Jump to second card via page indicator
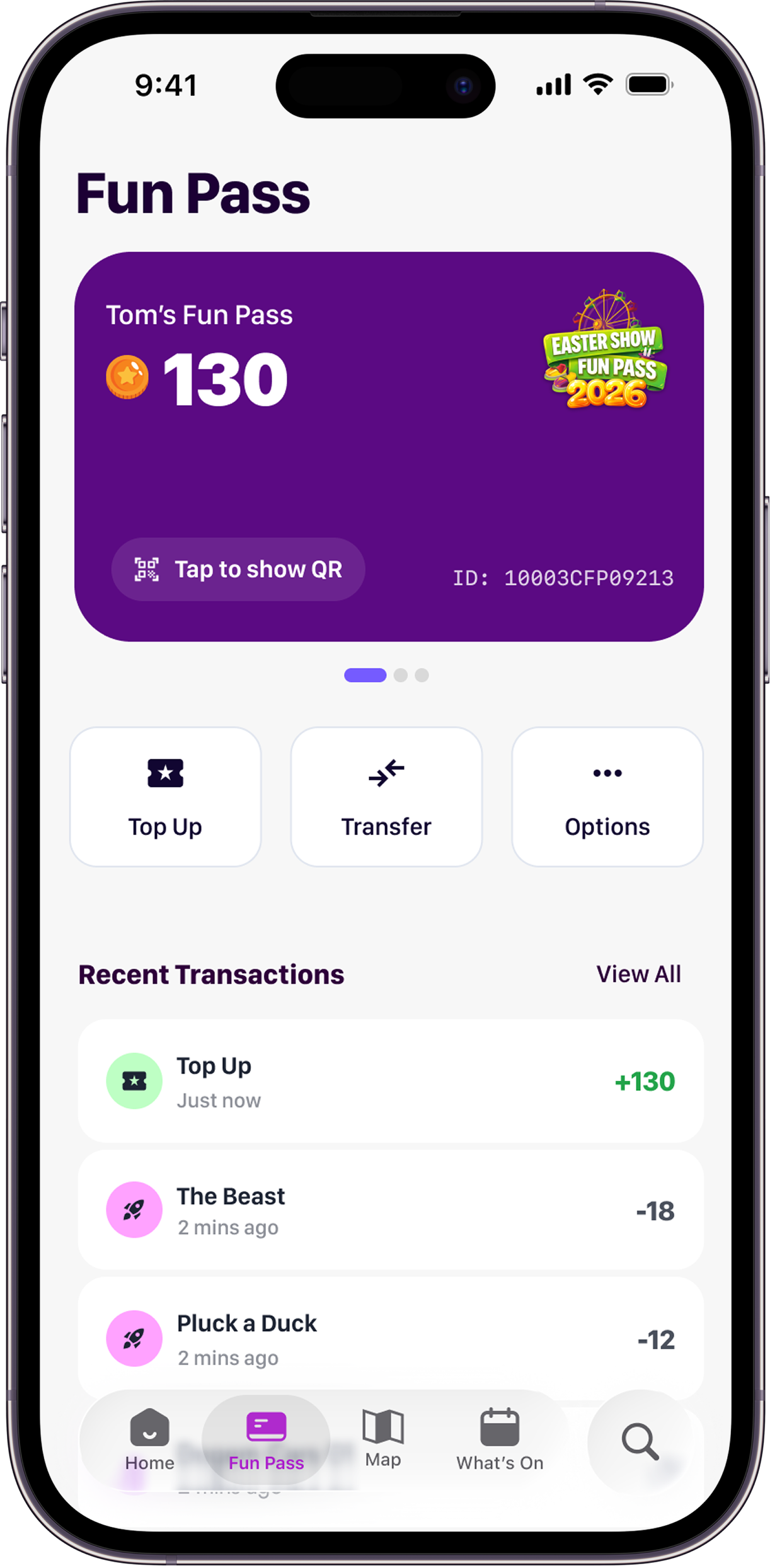 coord(401,676)
